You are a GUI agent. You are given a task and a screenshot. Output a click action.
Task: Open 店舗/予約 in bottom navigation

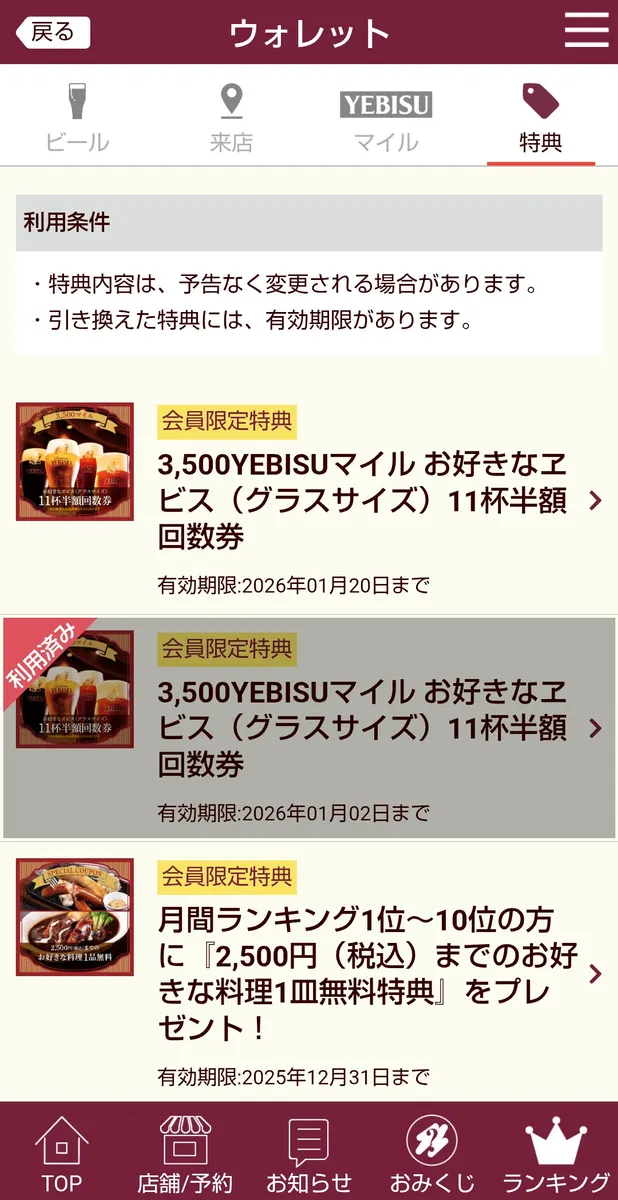pyautogui.click(x=185, y=1153)
